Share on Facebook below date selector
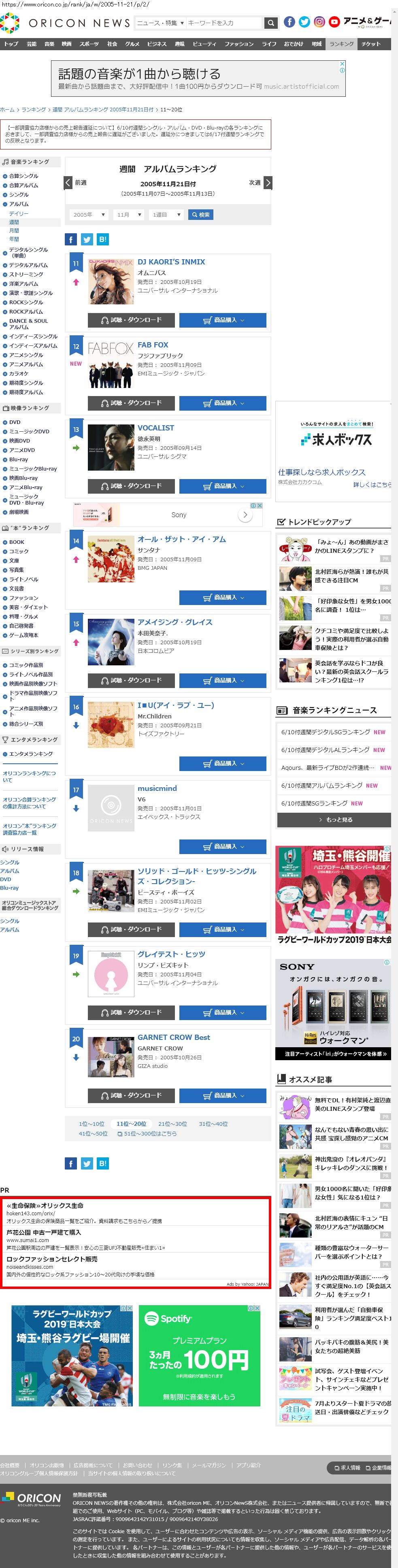Image resolution: width=398 pixels, height=1568 pixels. tap(70, 240)
